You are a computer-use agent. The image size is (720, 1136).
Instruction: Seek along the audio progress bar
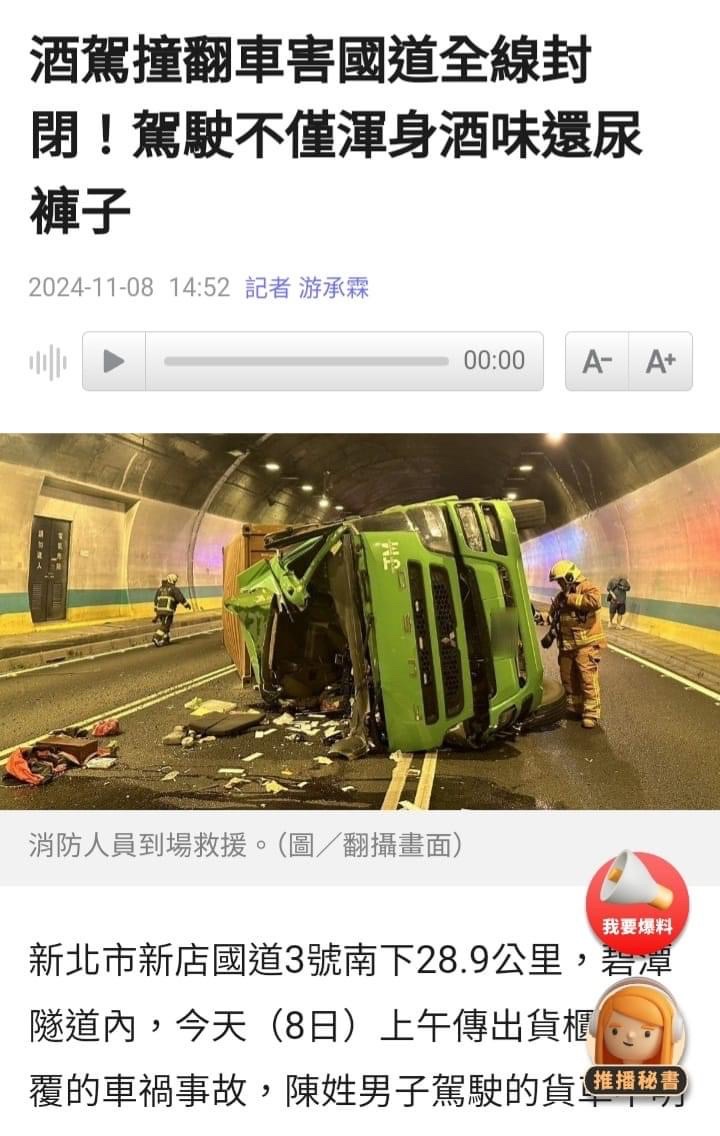coord(305,361)
